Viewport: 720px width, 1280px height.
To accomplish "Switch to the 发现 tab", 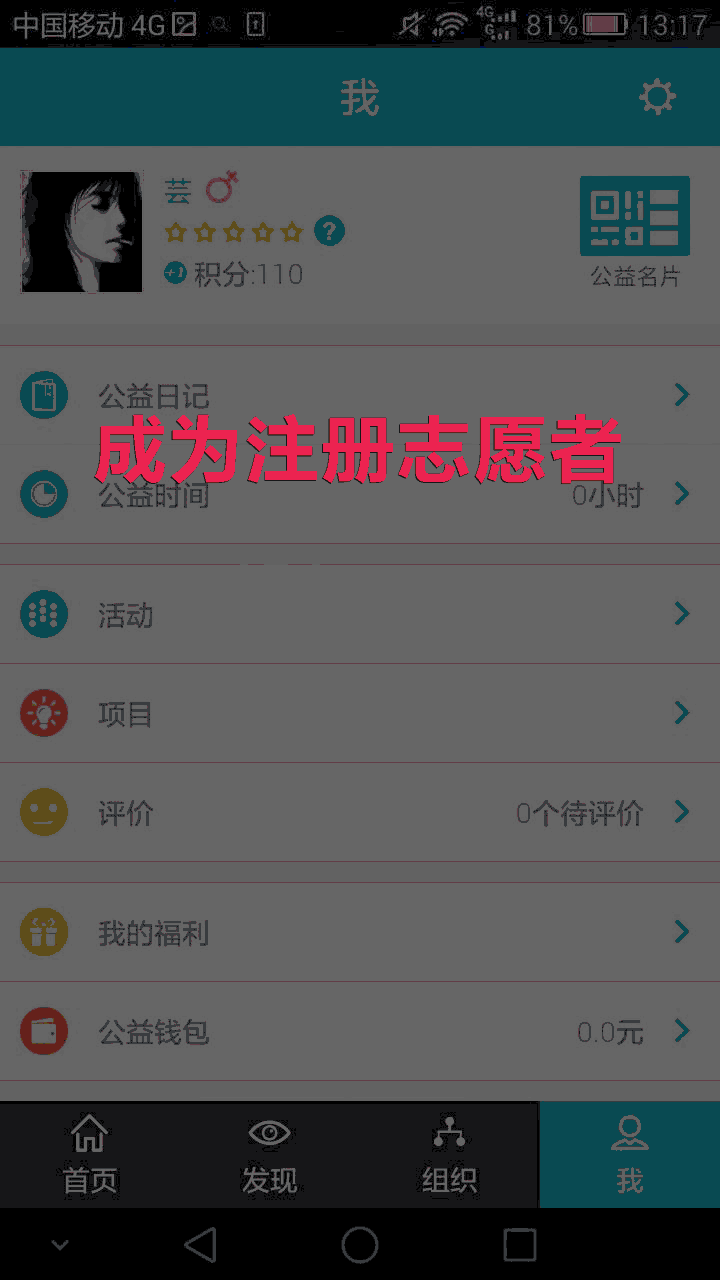I will (270, 1155).
